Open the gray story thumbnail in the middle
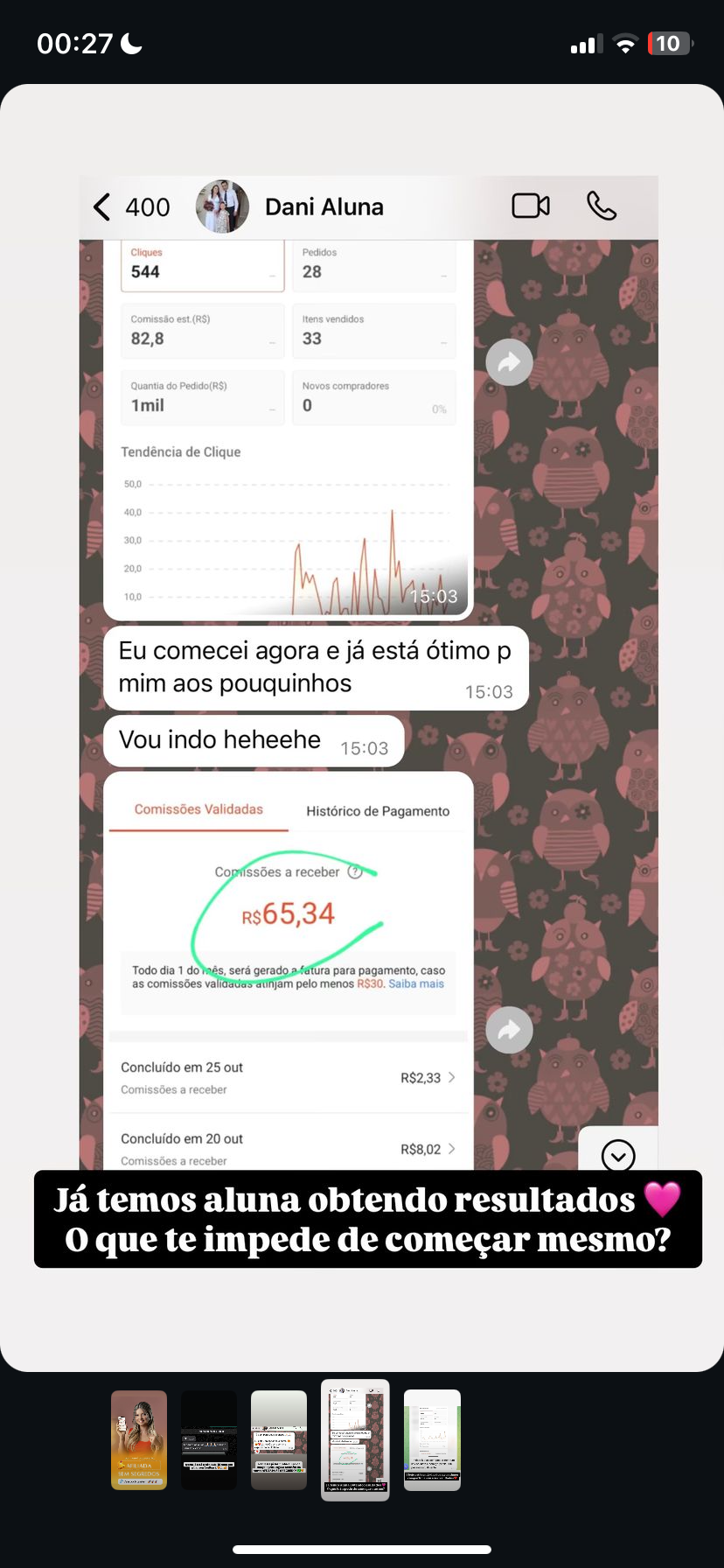 point(279,1439)
